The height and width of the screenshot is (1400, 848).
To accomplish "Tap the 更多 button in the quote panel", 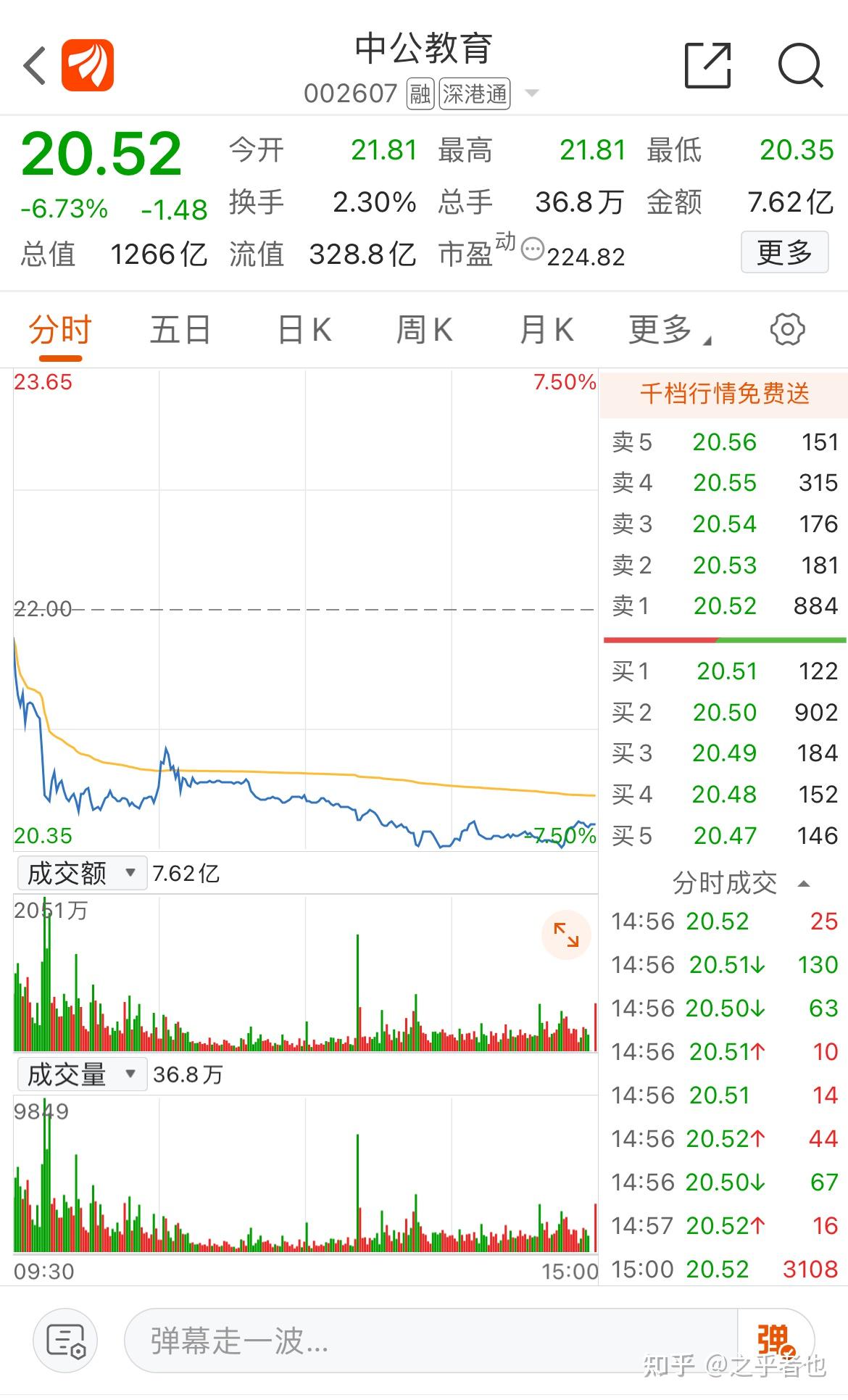I will pos(784,252).
